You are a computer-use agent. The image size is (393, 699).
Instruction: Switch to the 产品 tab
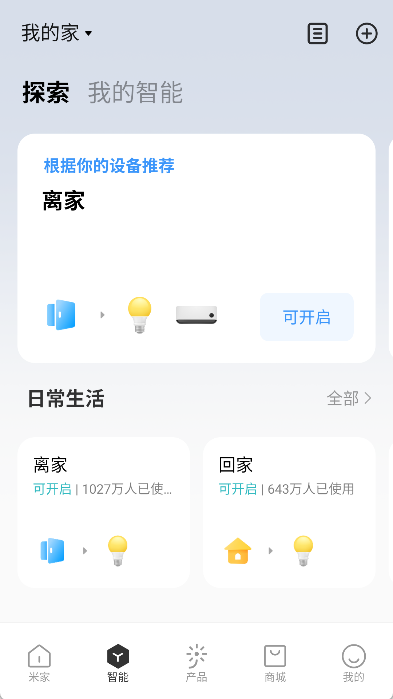(x=196, y=663)
